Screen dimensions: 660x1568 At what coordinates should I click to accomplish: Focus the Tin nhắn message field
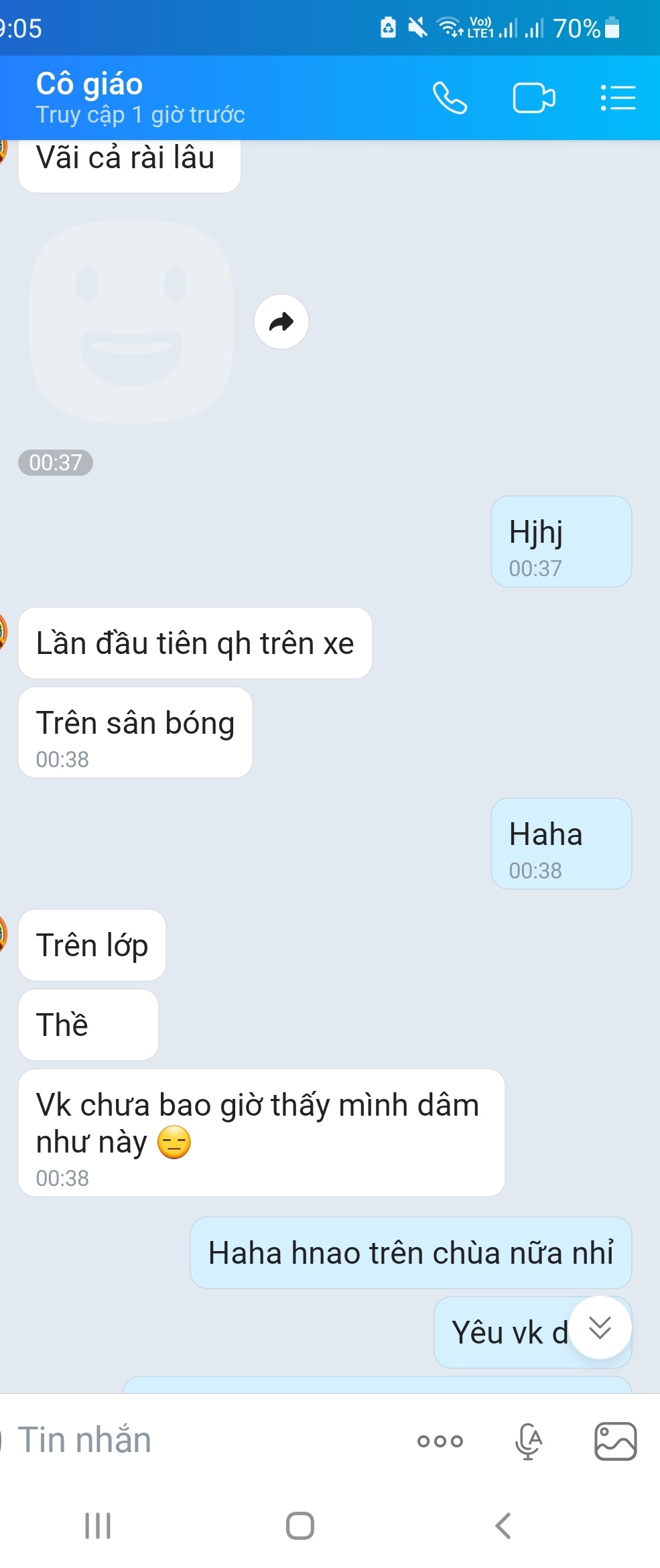(x=201, y=1440)
